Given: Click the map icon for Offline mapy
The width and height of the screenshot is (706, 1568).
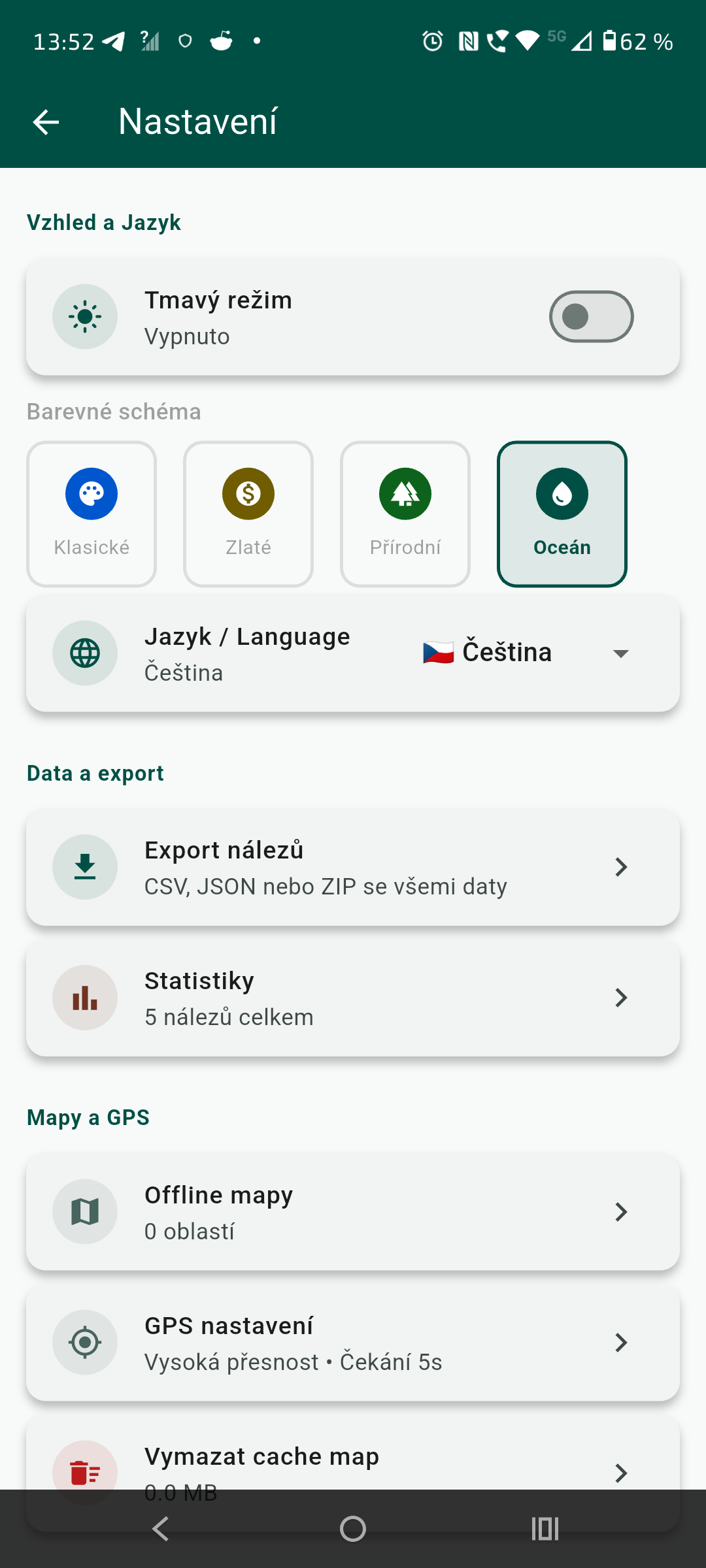Looking at the screenshot, I should 85,1211.
